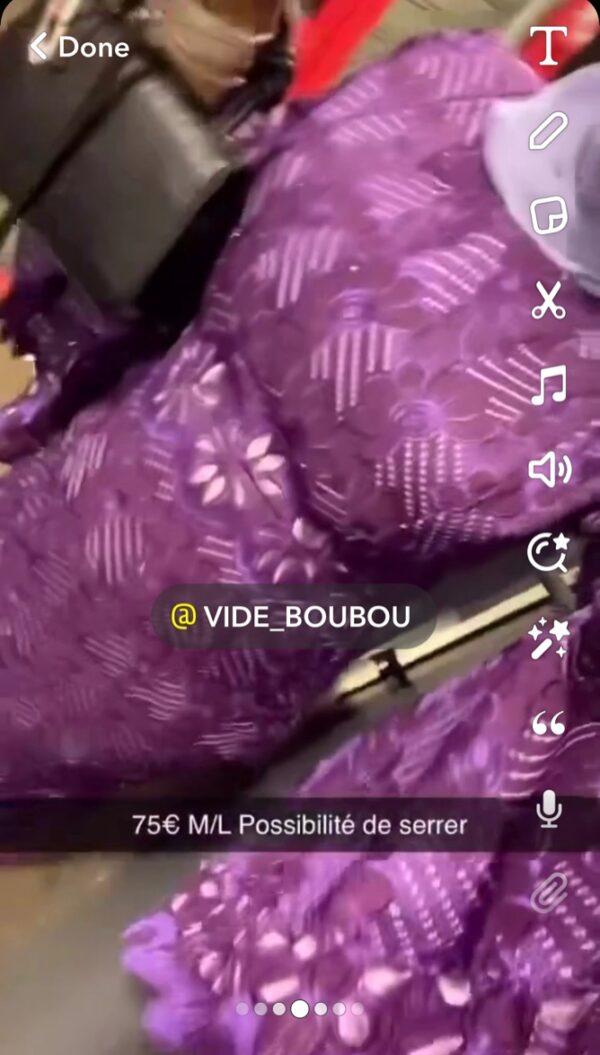Open the magic wand effects
600x1055 pixels.
point(548,638)
